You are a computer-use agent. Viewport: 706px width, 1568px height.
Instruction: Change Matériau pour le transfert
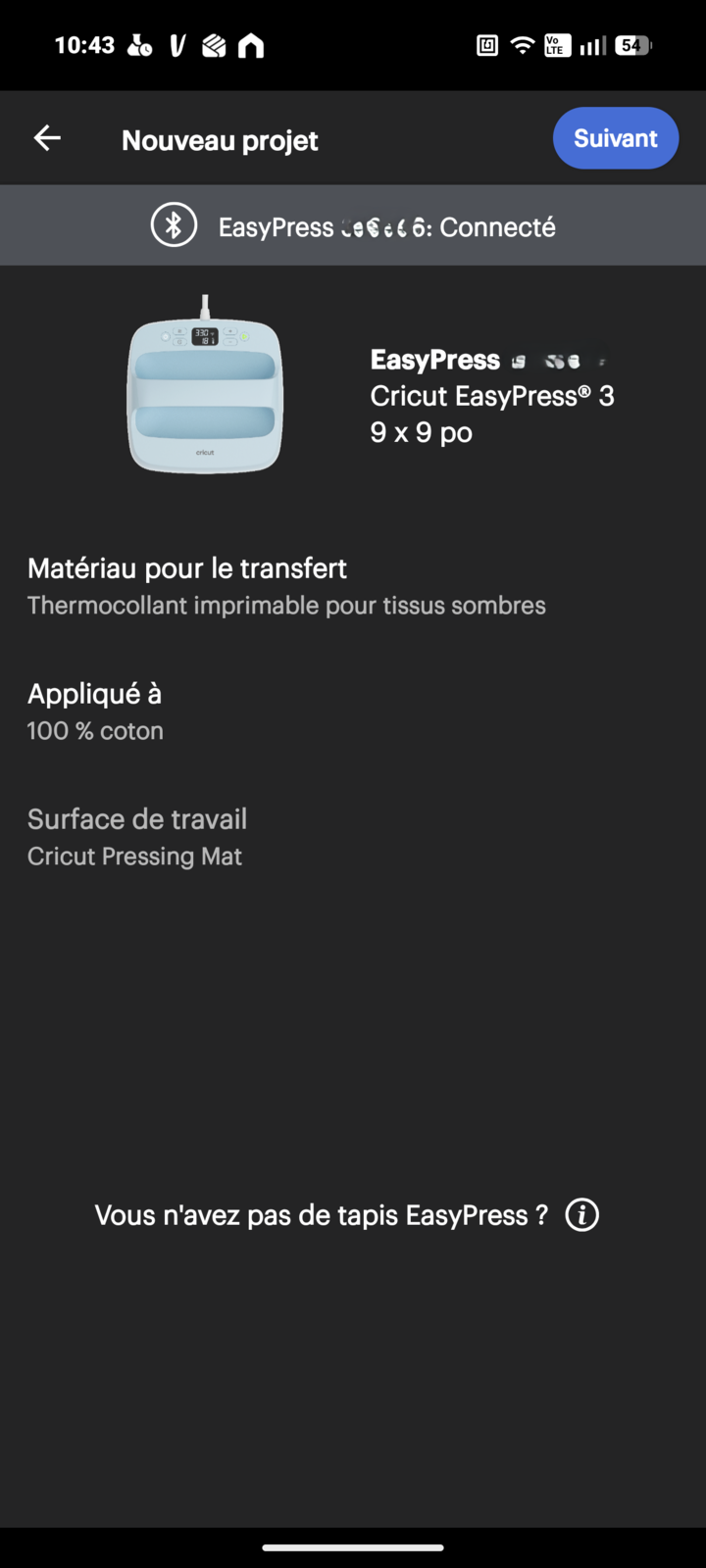(353, 586)
